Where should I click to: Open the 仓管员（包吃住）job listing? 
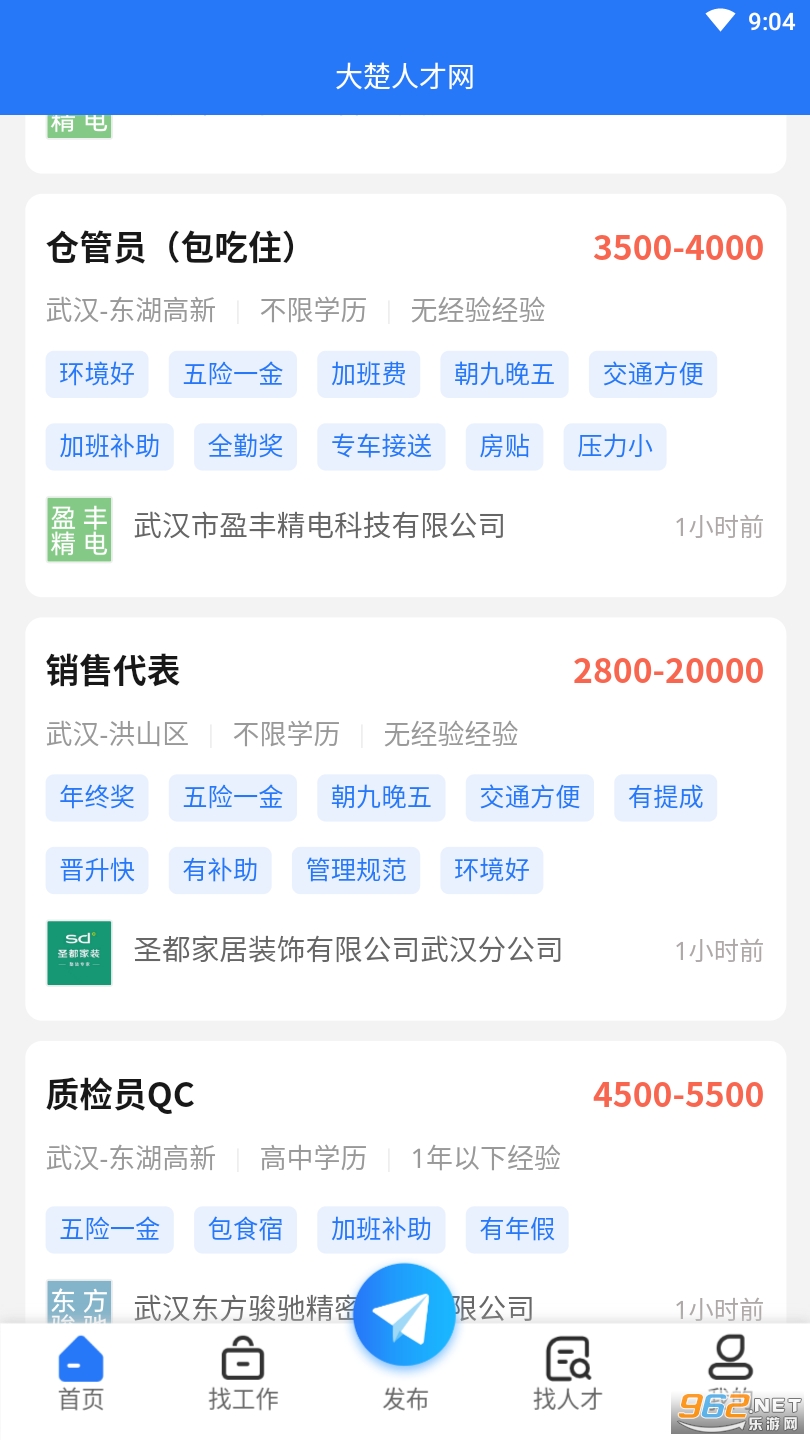click(x=172, y=248)
